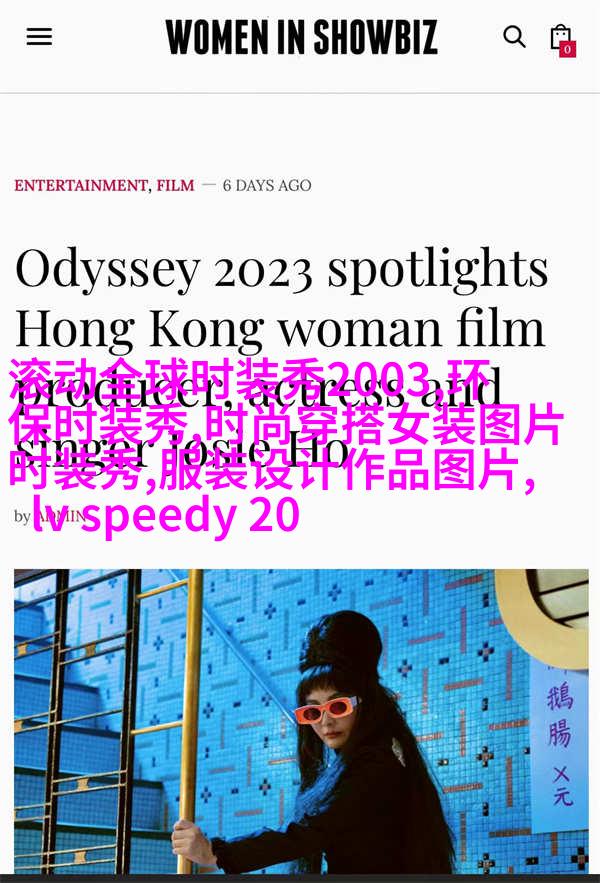
Task: Open the hamburger navigation menu
Action: [39, 37]
